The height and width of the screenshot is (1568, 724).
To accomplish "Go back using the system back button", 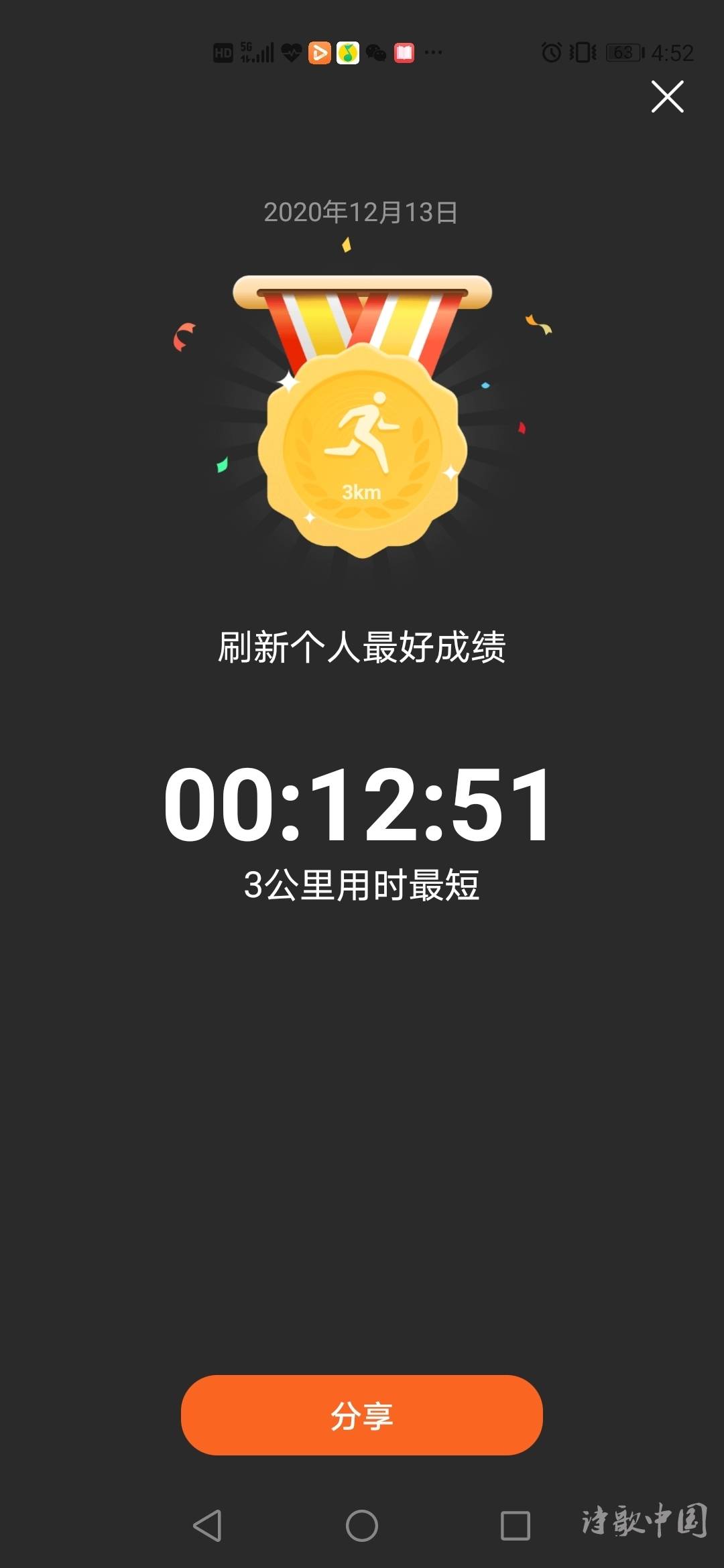I will coord(207,1526).
